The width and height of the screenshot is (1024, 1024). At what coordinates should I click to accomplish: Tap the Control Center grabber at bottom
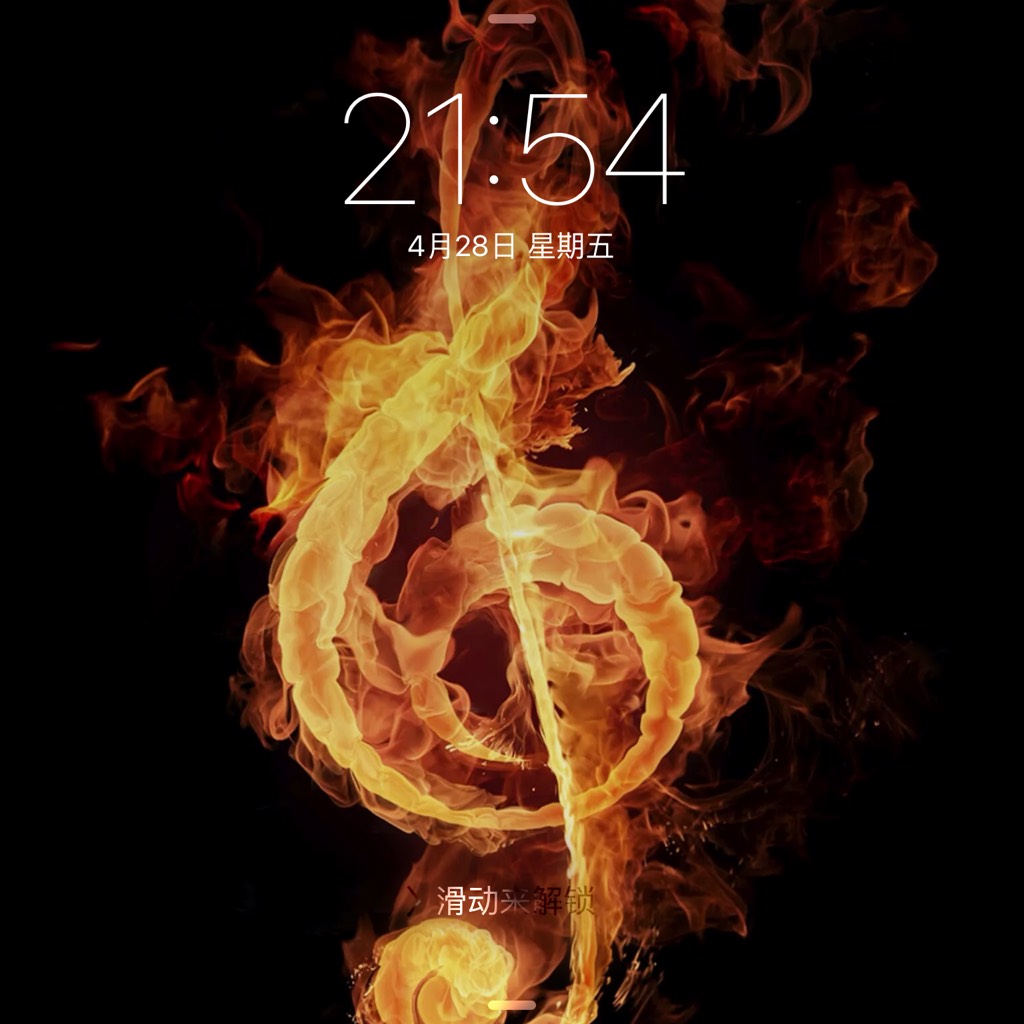click(512, 1004)
